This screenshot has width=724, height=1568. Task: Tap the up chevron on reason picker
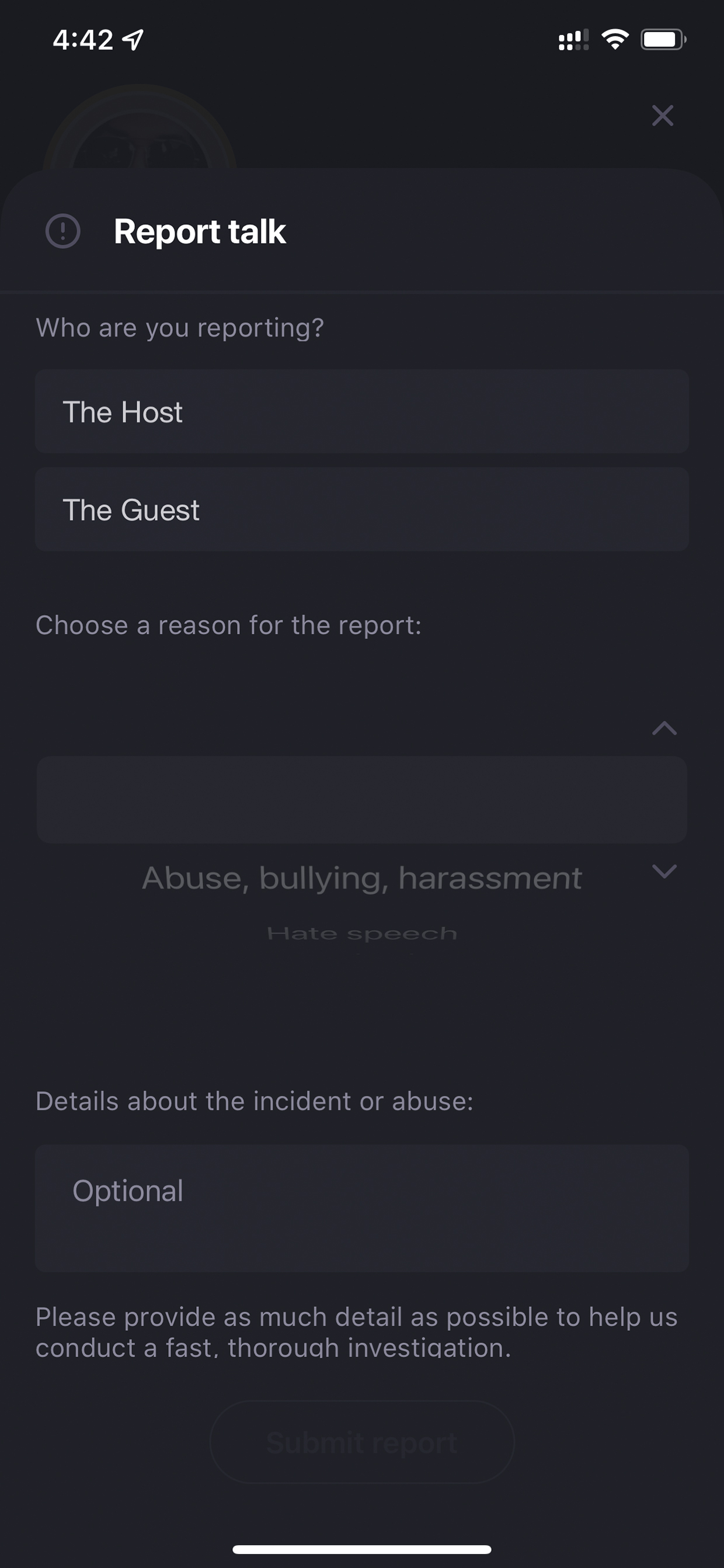[x=664, y=728]
